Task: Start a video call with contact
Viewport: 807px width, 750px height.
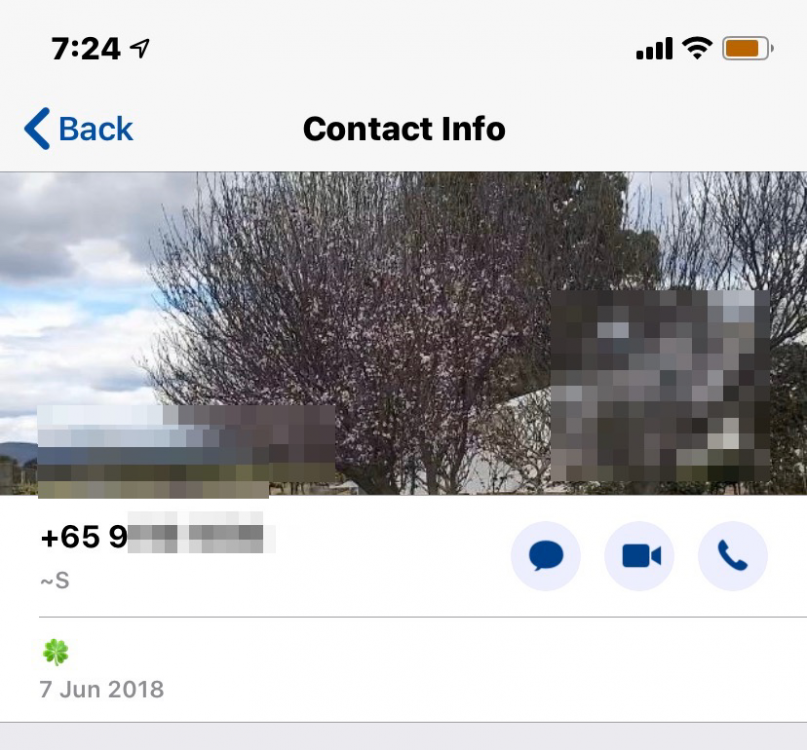Action: (639, 555)
